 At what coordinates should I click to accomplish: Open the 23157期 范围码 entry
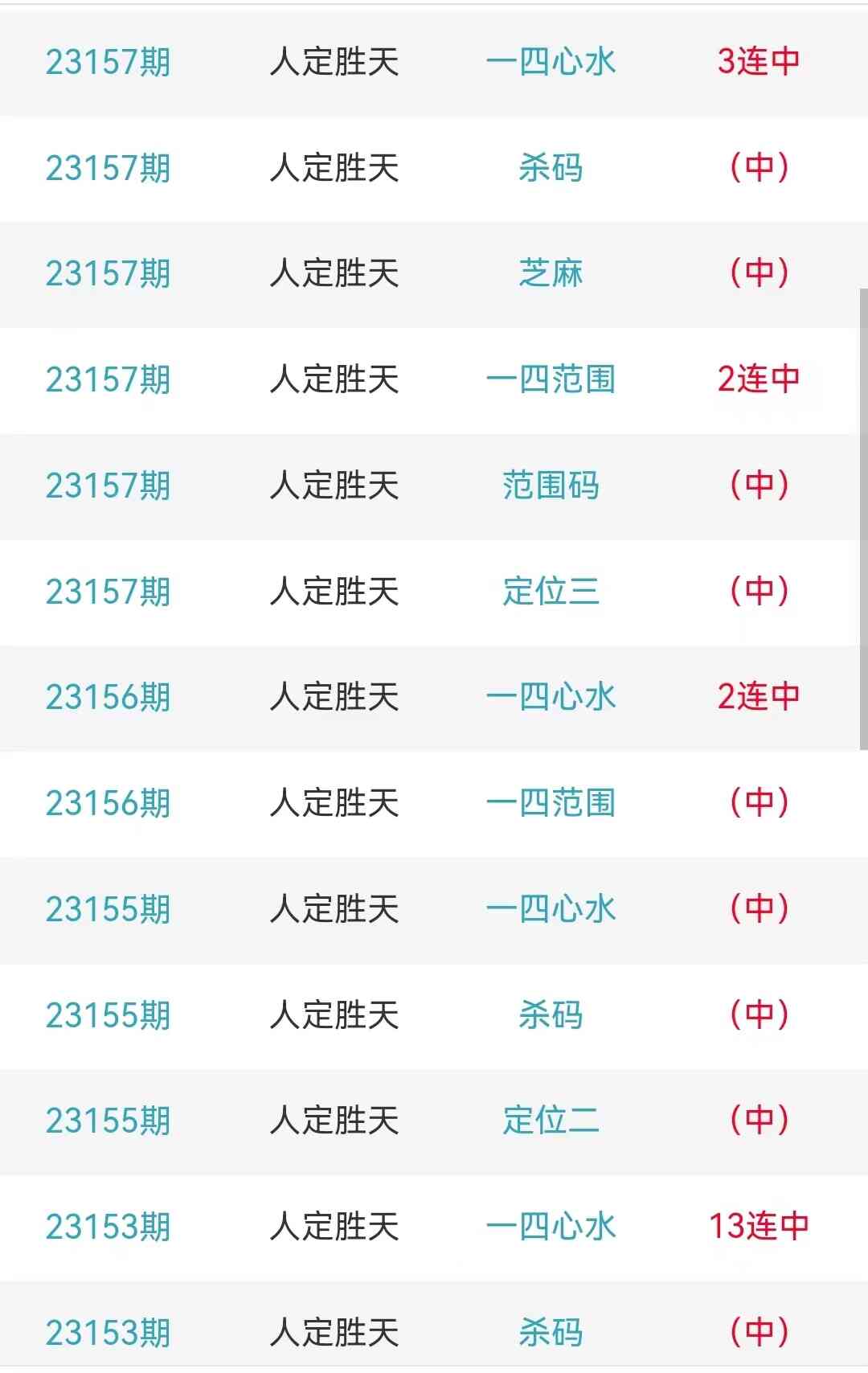pyautogui.click(x=551, y=486)
